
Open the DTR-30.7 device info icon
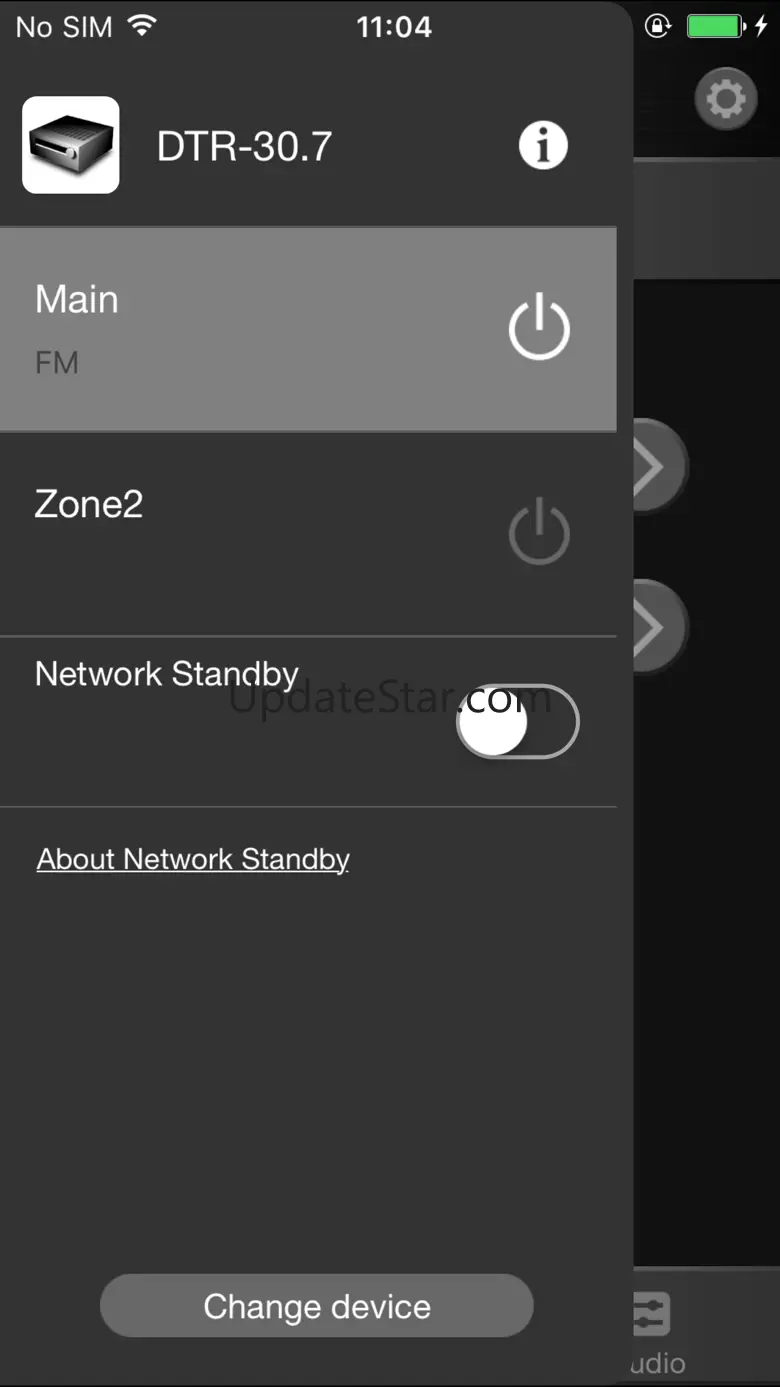[543, 146]
